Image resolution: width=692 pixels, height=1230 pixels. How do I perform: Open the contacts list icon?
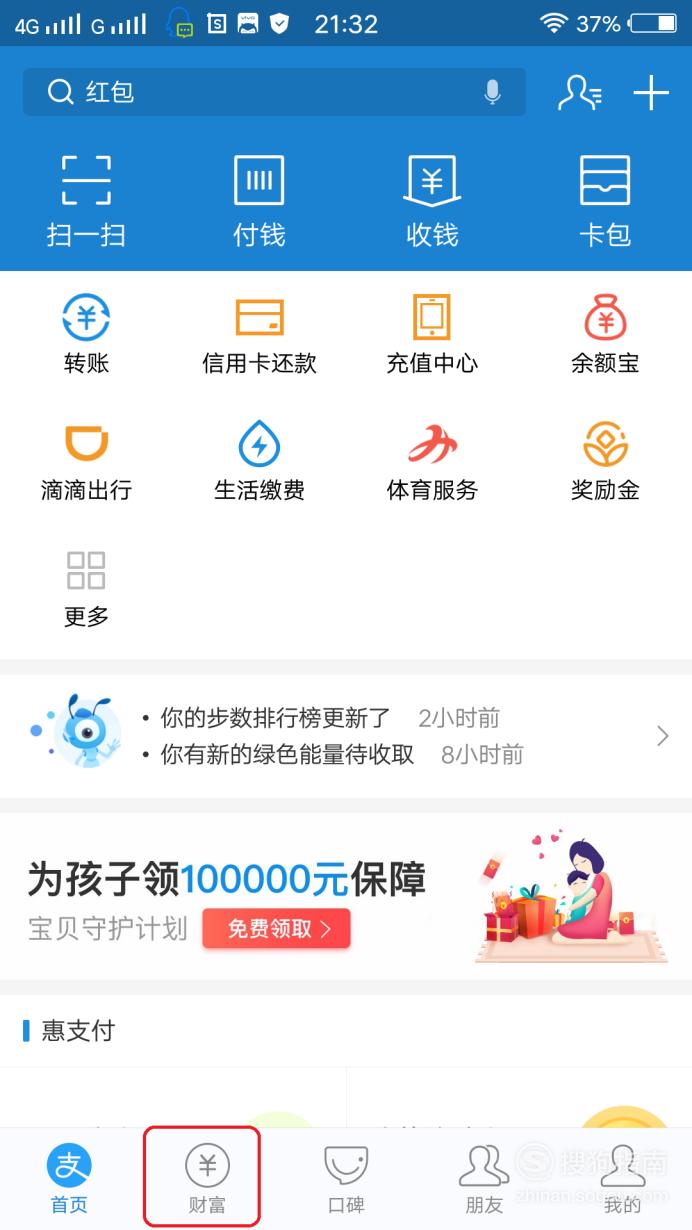(580, 93)
